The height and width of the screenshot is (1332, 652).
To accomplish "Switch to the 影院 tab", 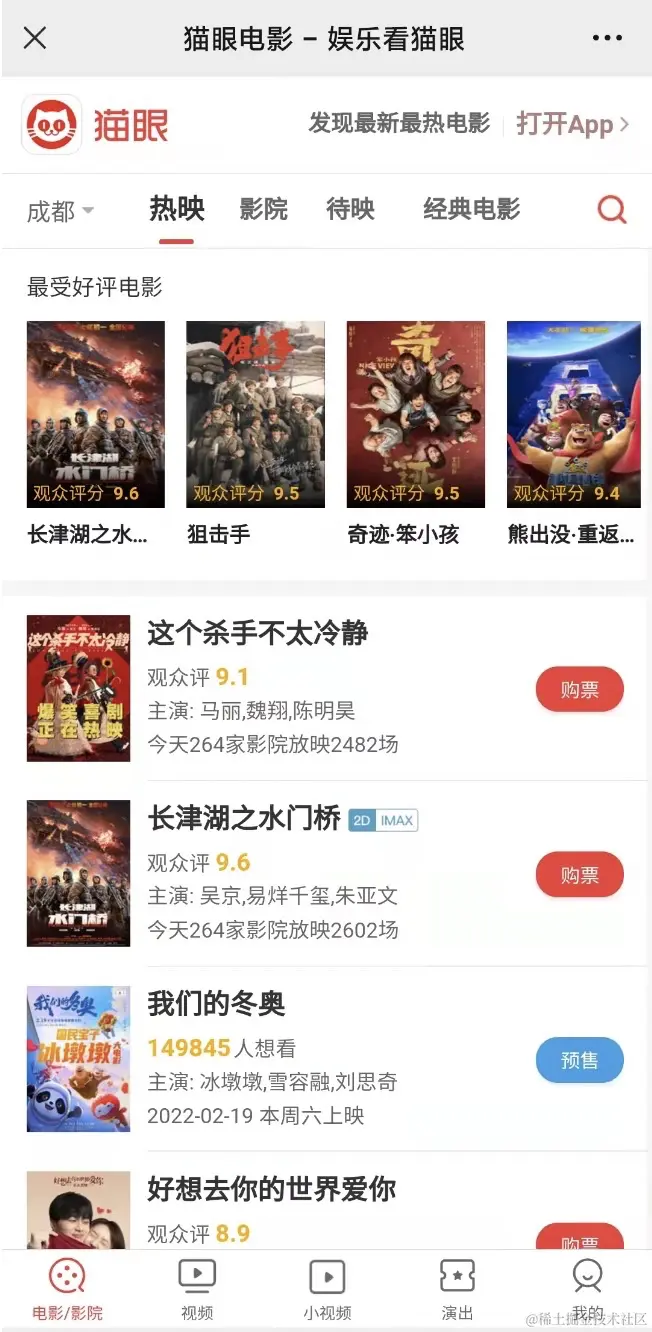I will (x=263, y=209).
